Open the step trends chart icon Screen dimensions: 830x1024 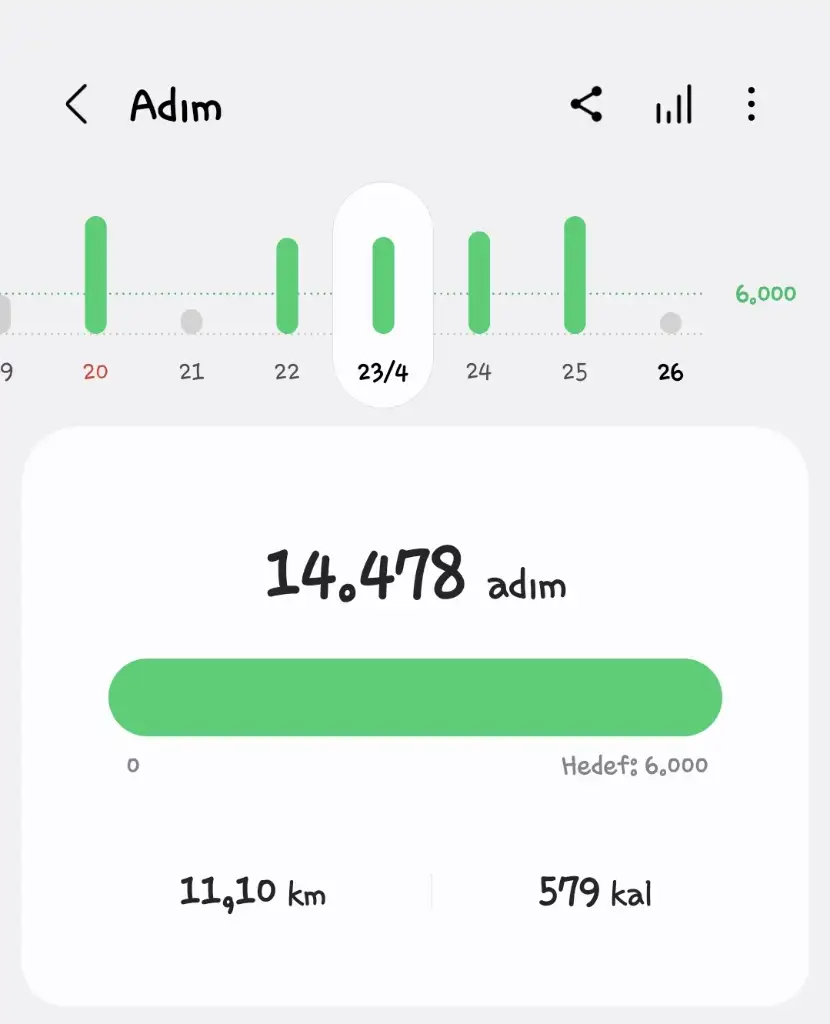(x=673, y=104)
